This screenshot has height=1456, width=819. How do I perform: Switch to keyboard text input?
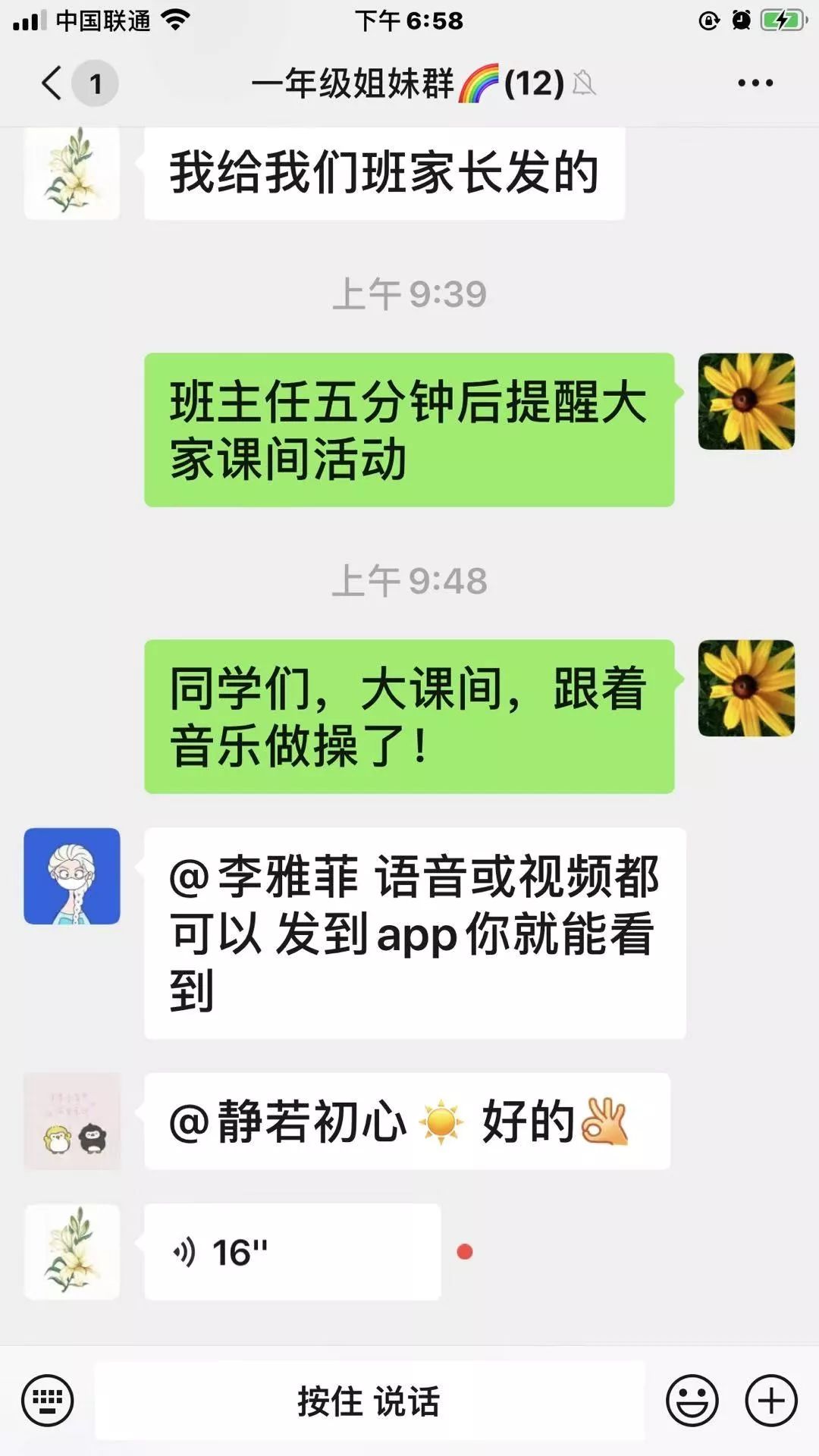coord(47,1400)
